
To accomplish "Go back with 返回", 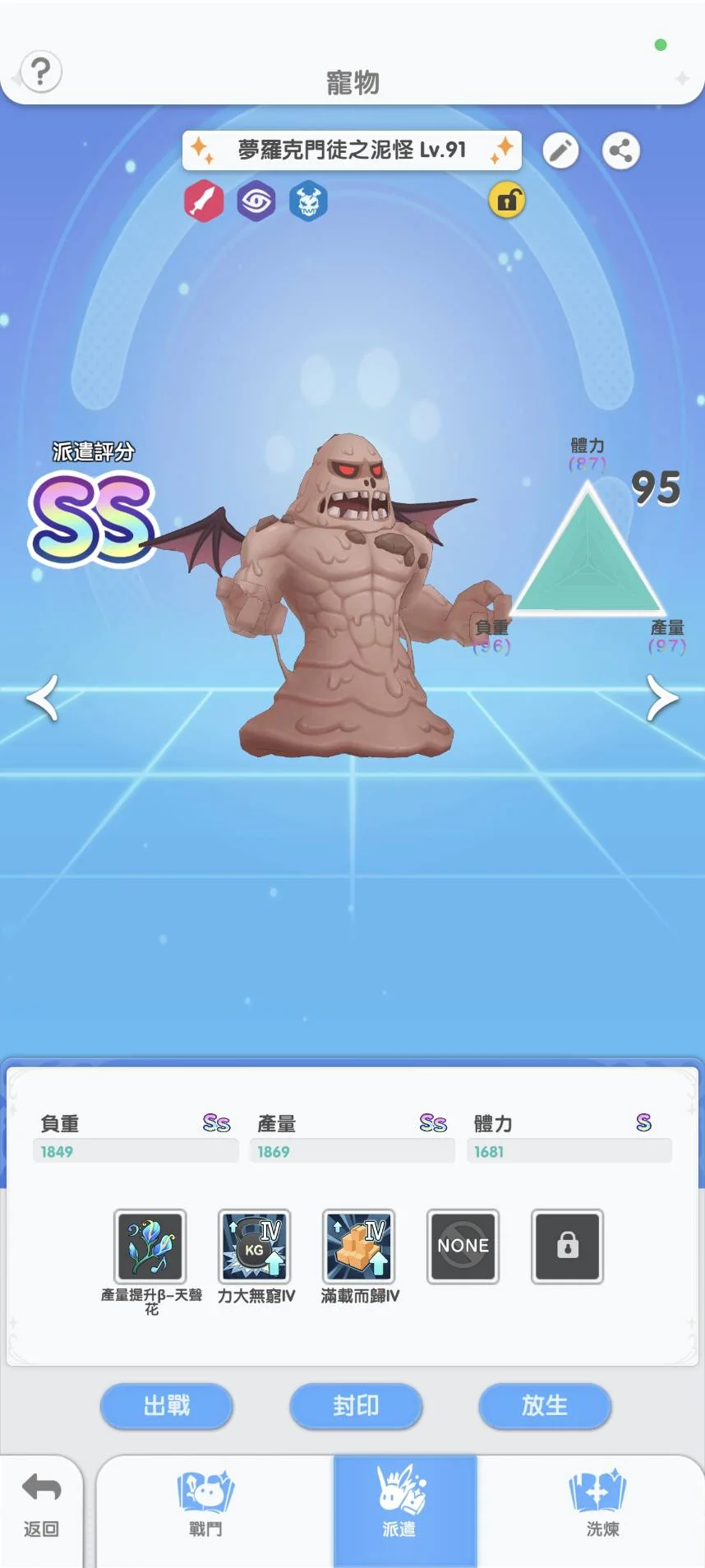I will coord(41,1506).
